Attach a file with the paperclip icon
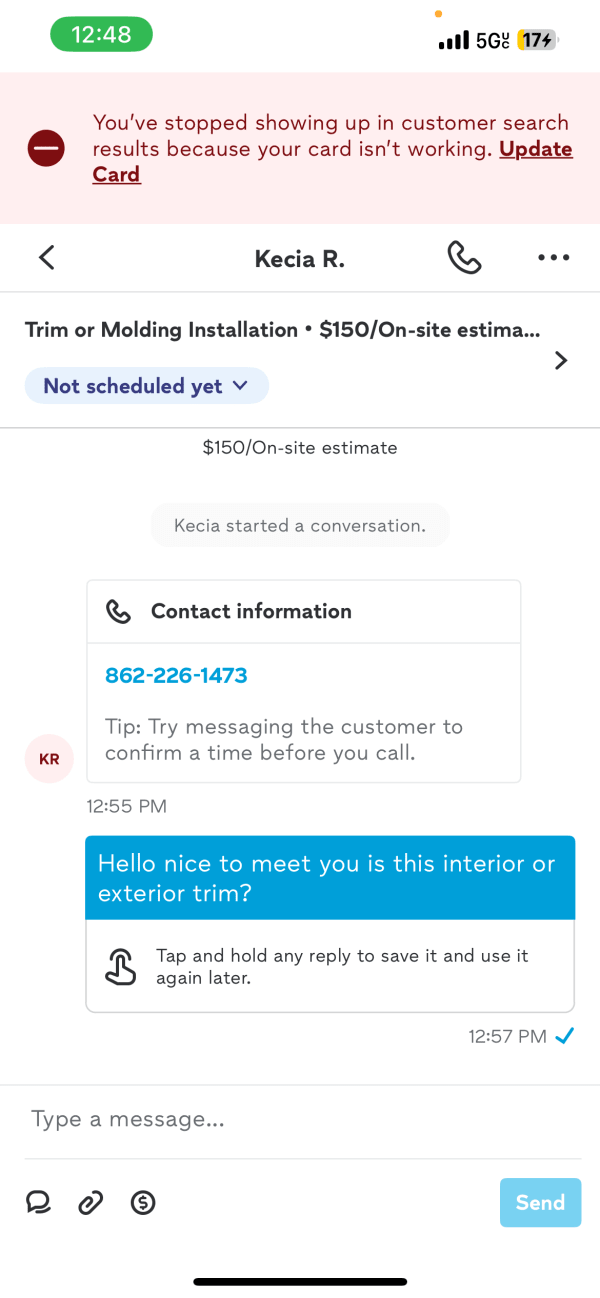 tap(91, 1202)
